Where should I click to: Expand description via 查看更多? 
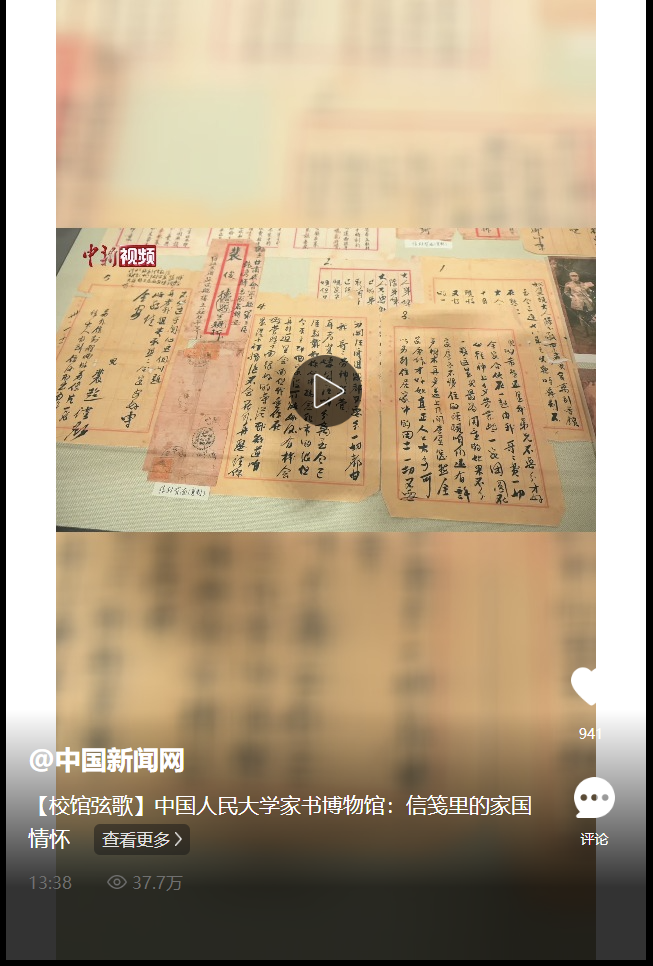point(142,840)
